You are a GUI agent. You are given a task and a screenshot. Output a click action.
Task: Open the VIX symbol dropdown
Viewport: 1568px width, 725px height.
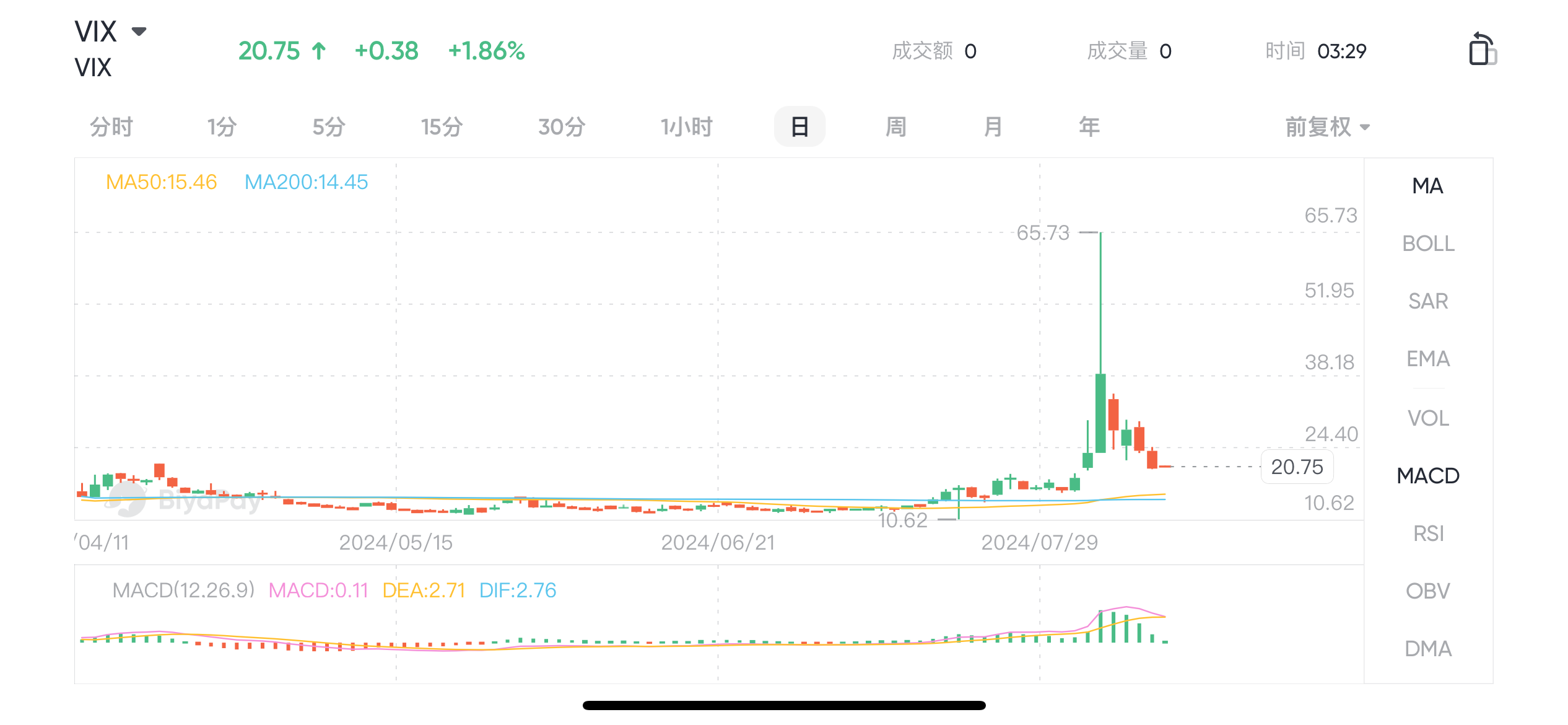pos(139,31)
